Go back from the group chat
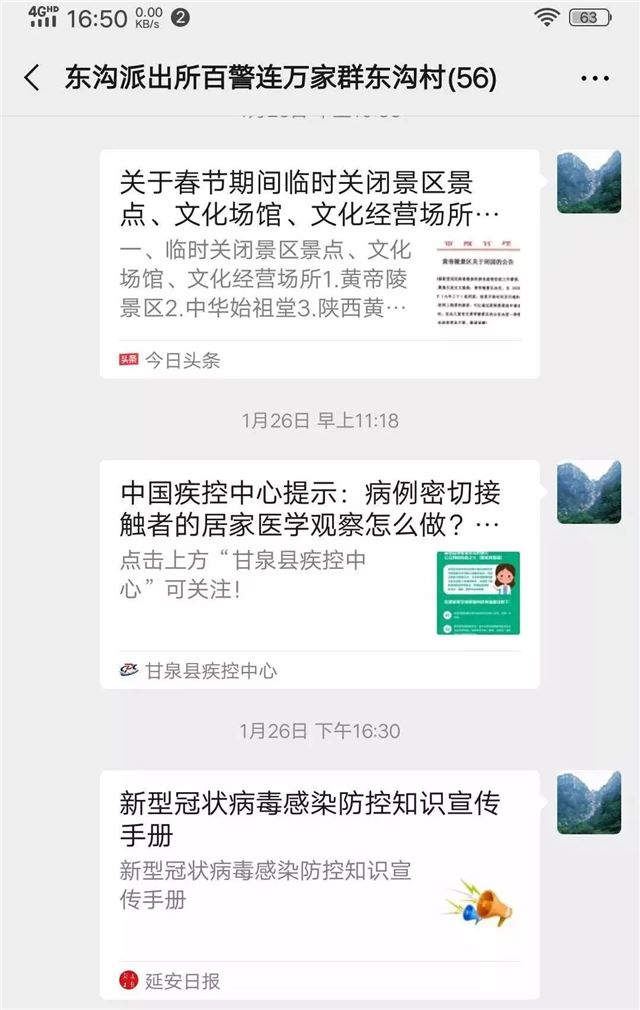This screenshot has height=1010, width=640. (32, 78)
